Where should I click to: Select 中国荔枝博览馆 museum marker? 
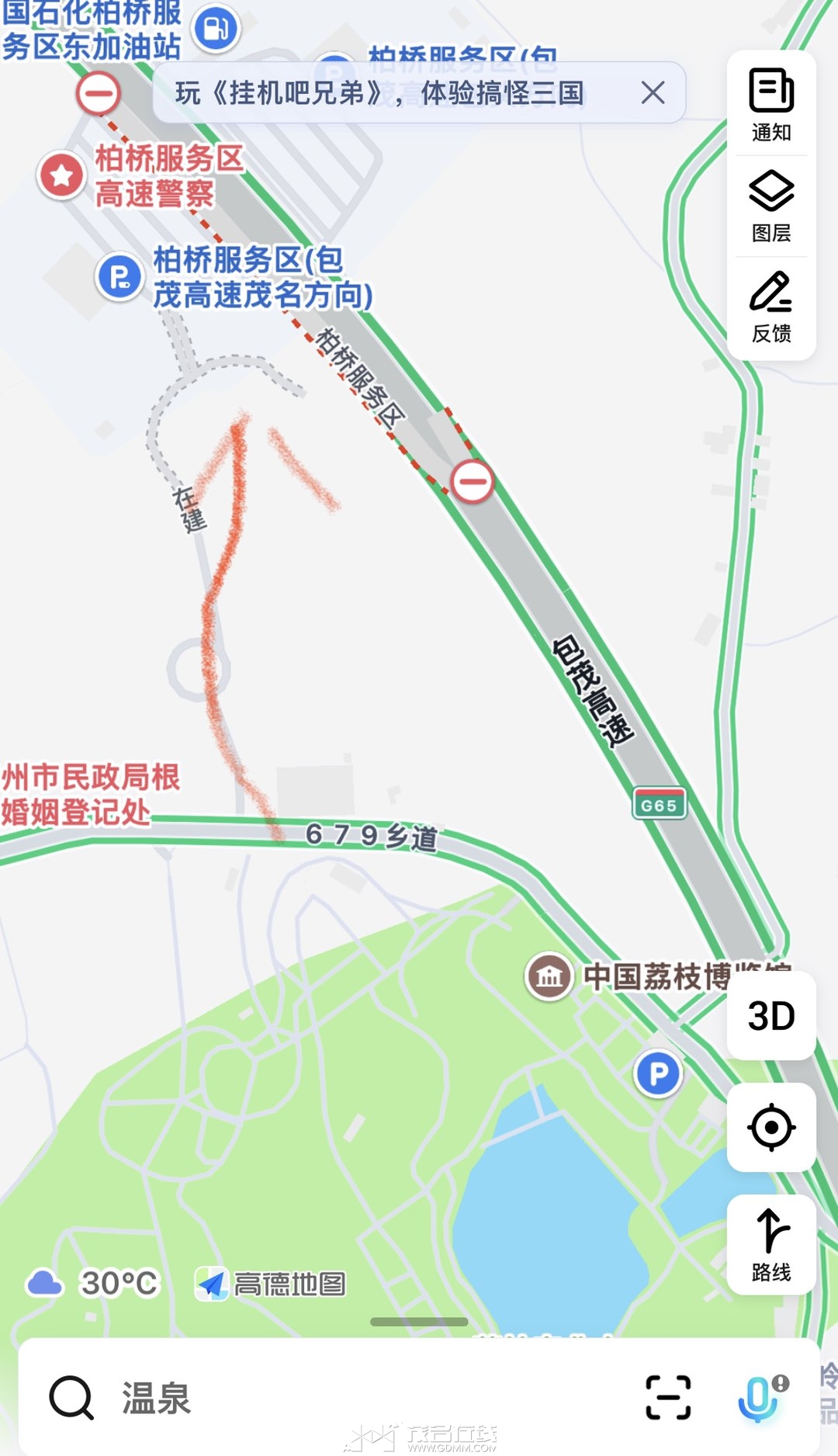pos(549,976)
